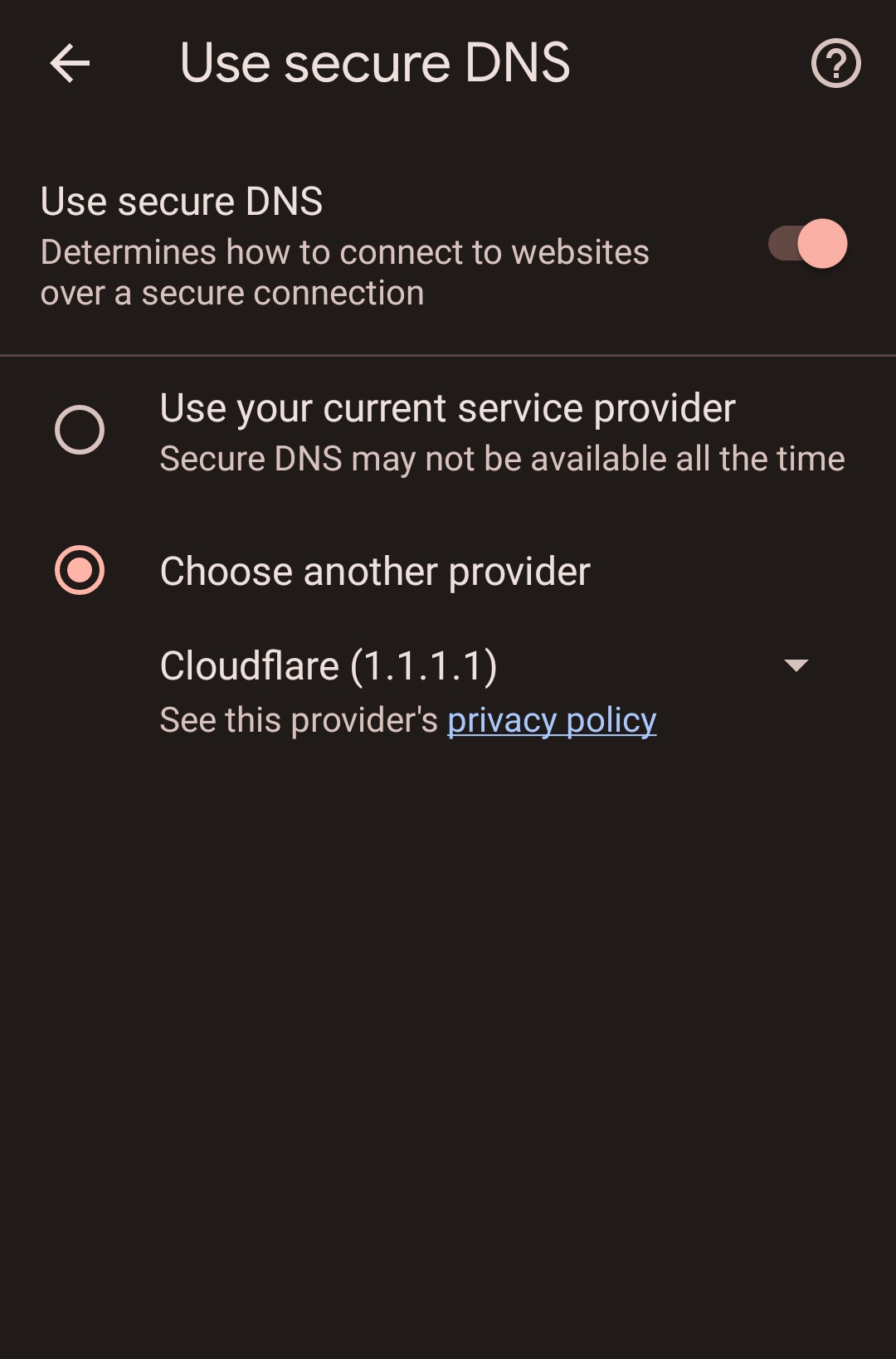Image resolution: width=896 pixels, height=1359 pixels.
Task: Turn off the Use secure DNS switch
Action: click(x=808, y=244)
